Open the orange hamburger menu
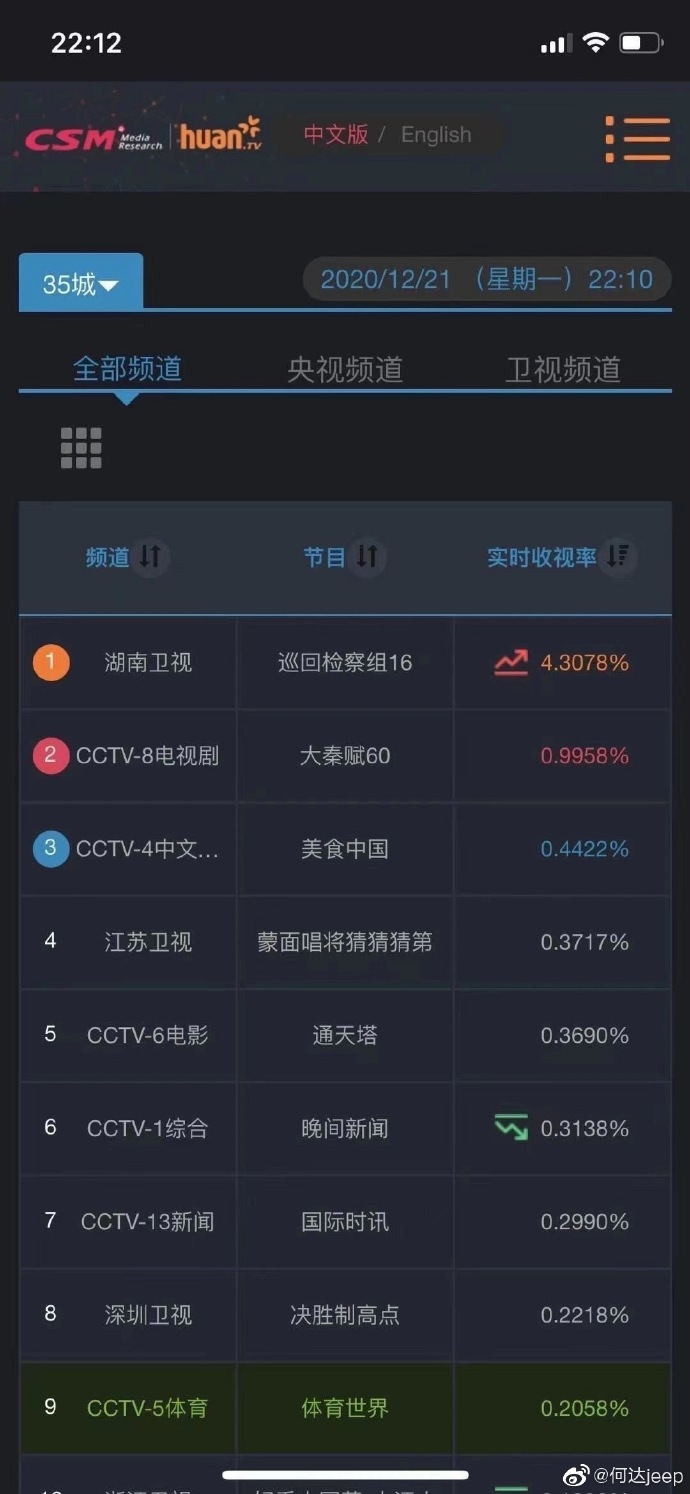Image resolution: width=690 pixels, height=1494 pixels. click(638, 138)
